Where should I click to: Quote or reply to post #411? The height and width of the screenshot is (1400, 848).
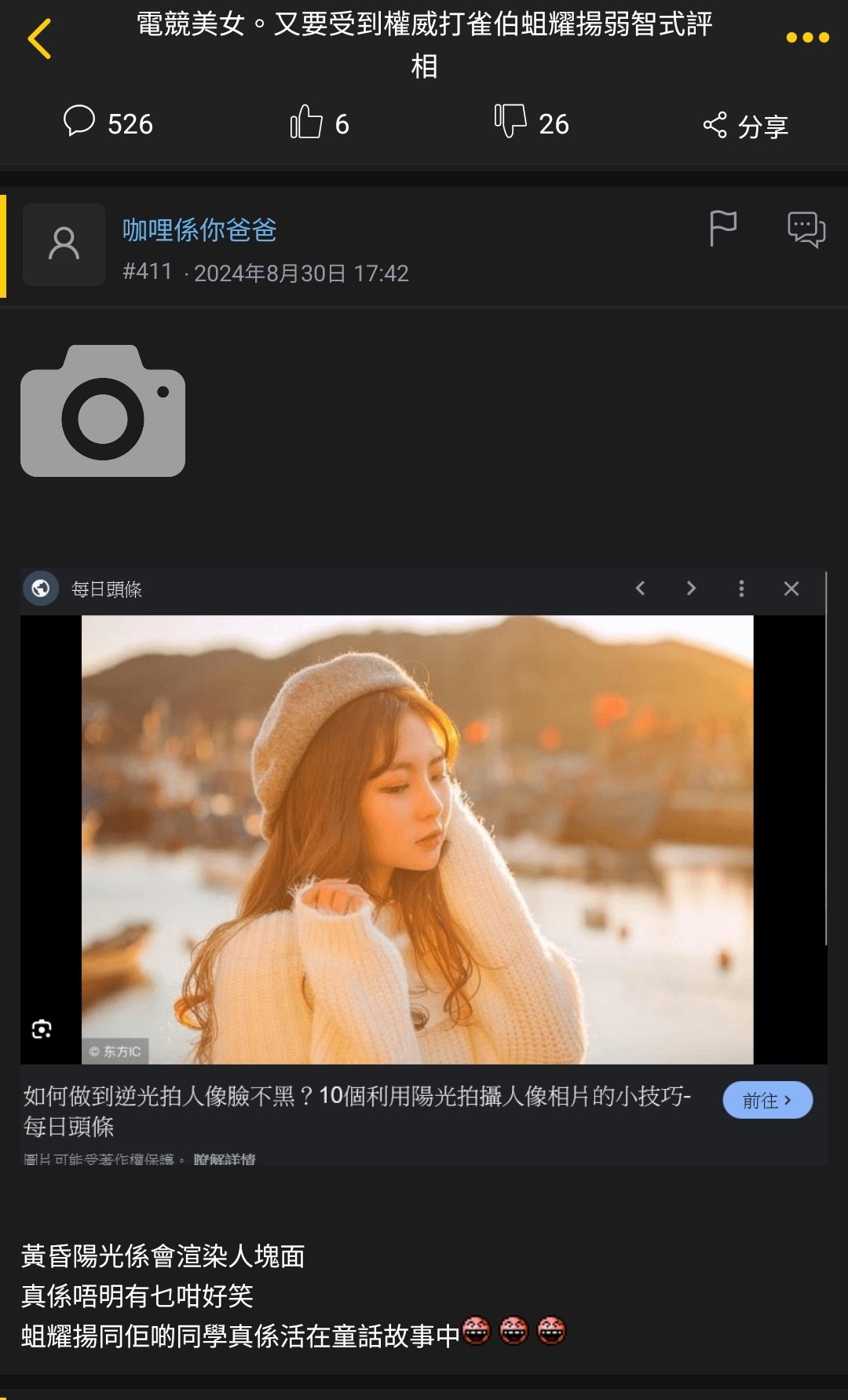pyautogui.click(x=806, y=229)
